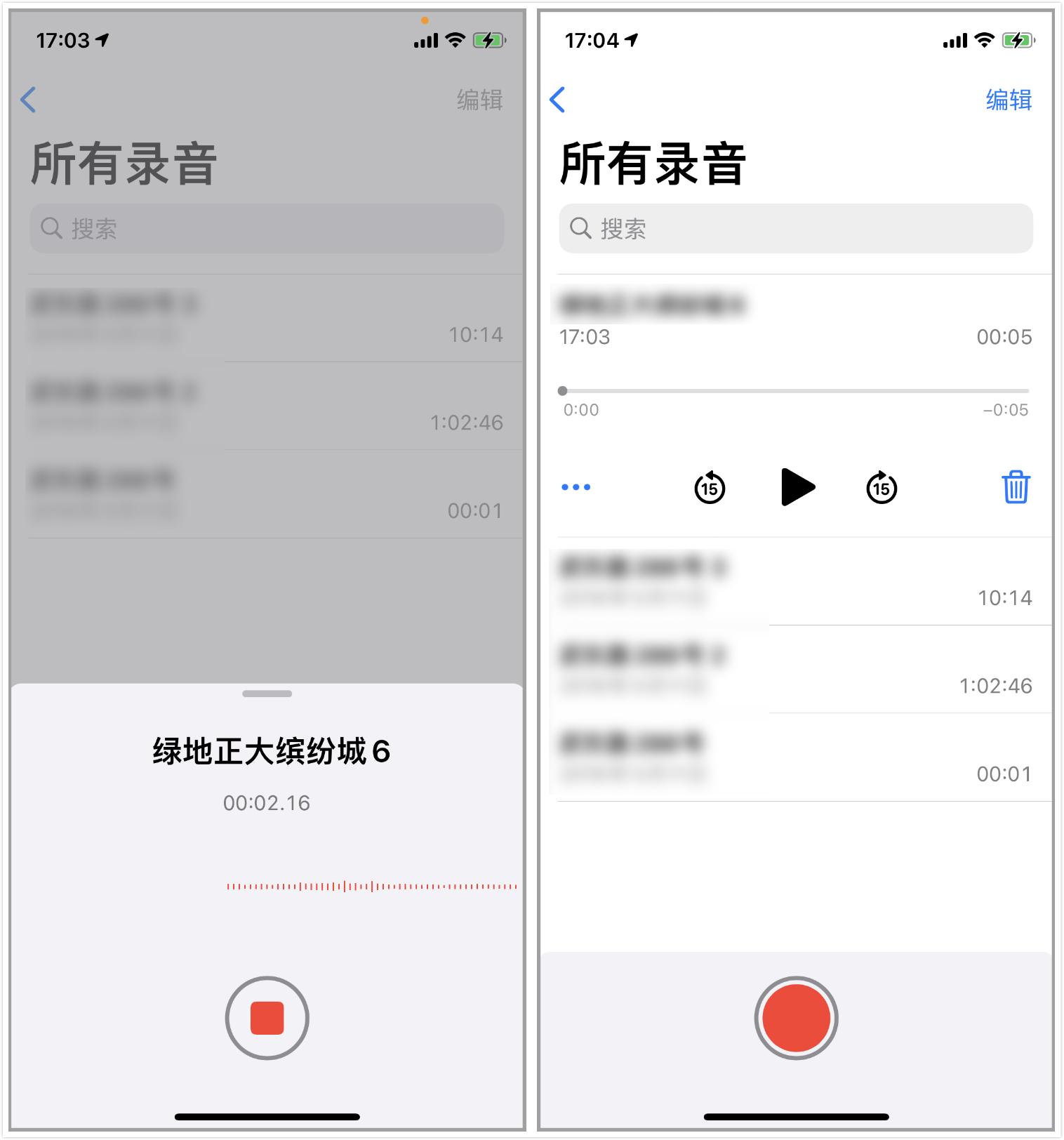This screenshot has width=1064, height=1140.
Task: Open 编辑 mode on left screen
Action: click(x=480, y=100)
